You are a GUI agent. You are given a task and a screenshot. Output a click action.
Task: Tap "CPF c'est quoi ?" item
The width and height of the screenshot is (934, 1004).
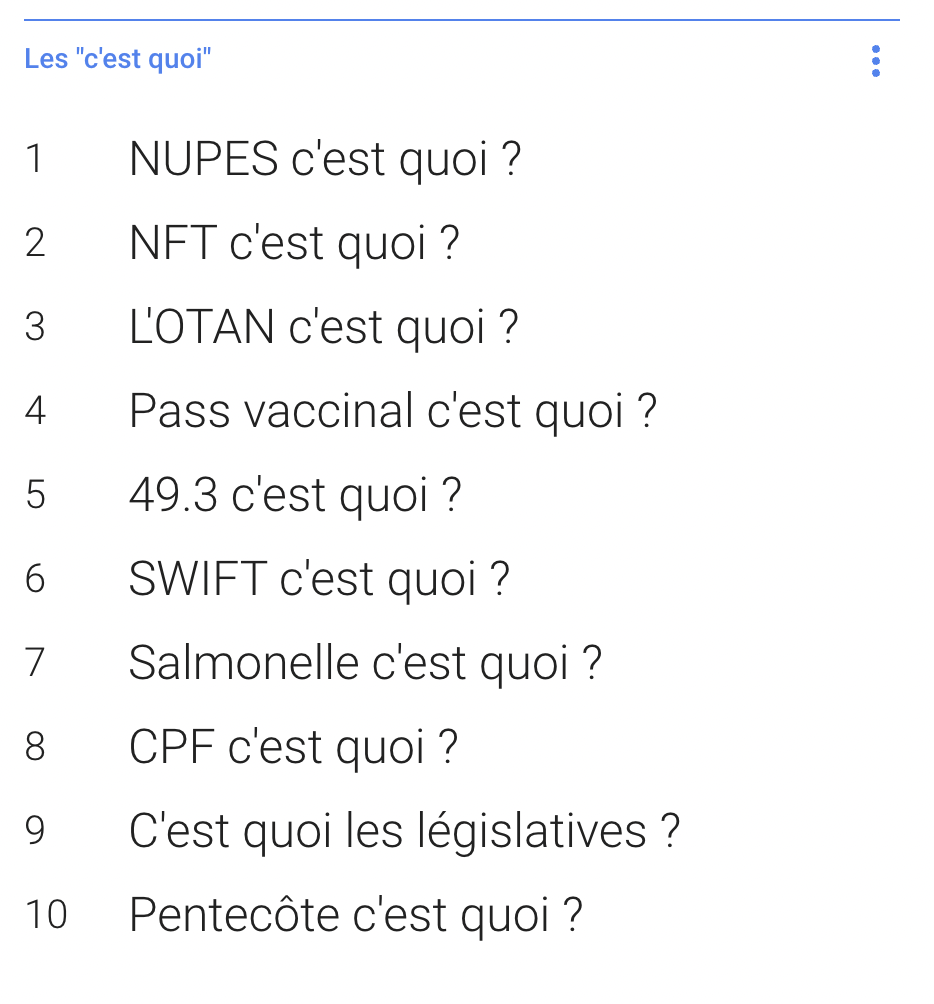pos(293,747)
